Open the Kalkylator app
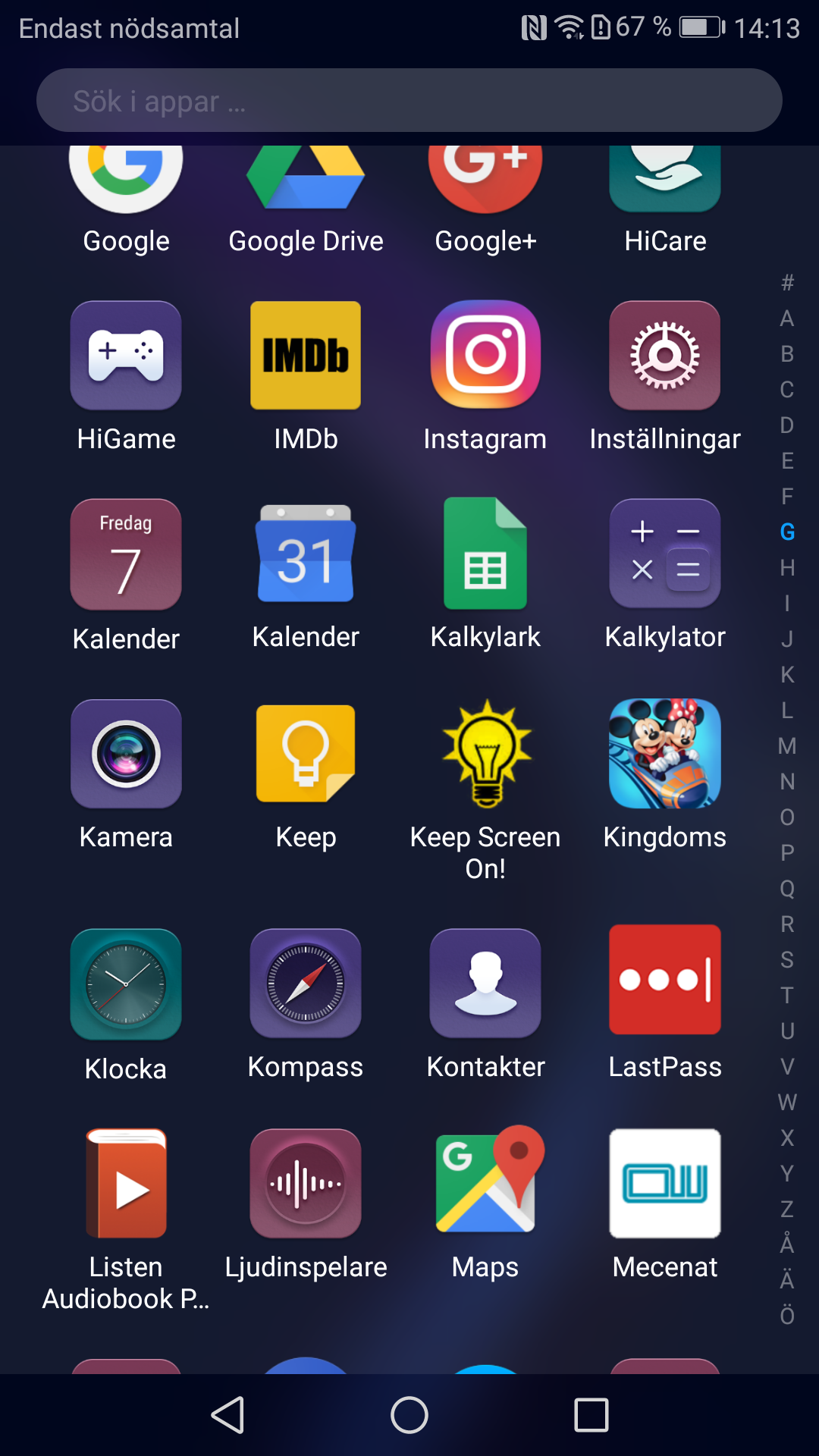Image resolution: width=819 pixels, height=1456 pixels. tap(665, 554)
